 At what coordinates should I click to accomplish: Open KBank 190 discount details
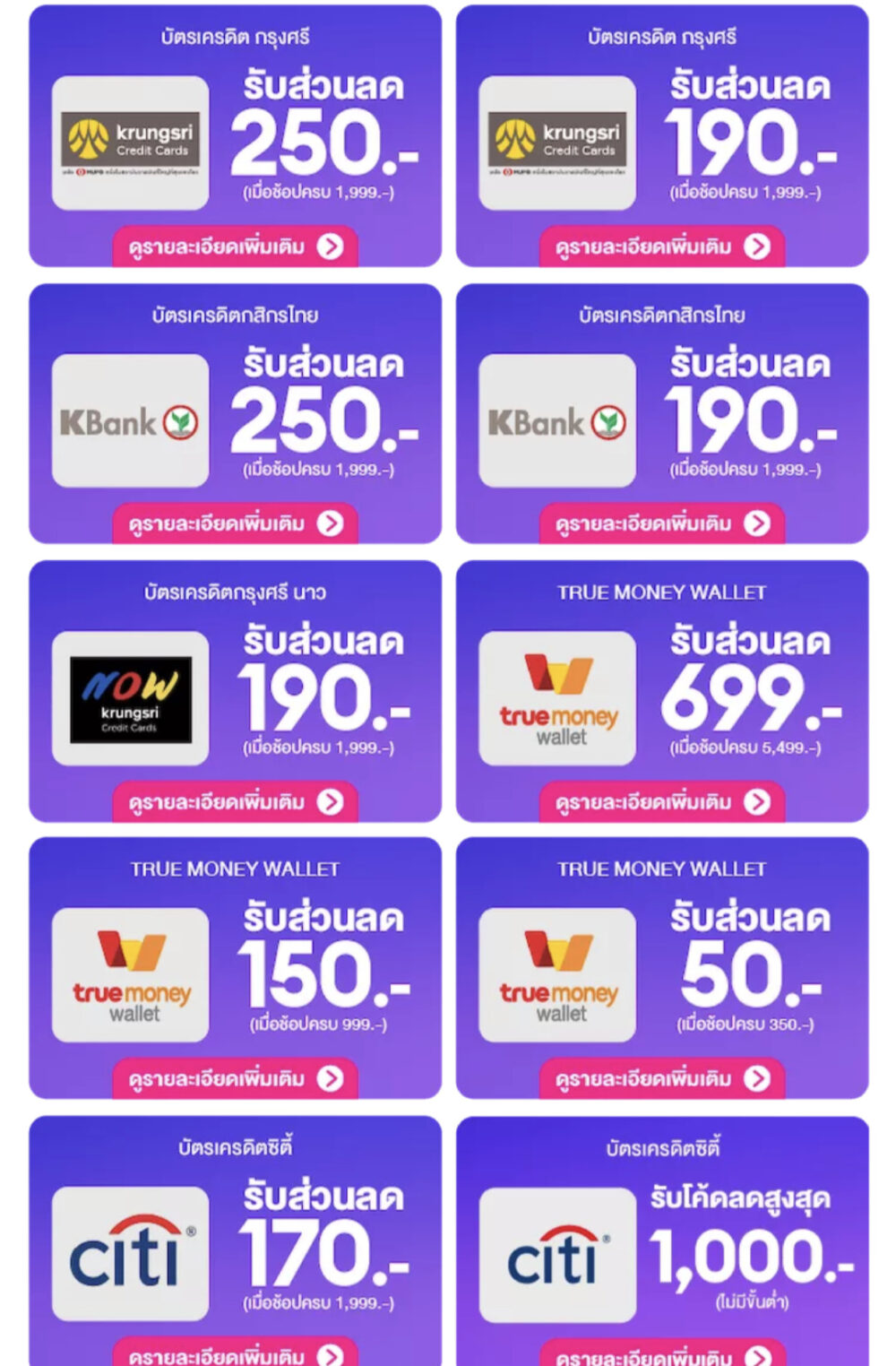coord(661,523)
